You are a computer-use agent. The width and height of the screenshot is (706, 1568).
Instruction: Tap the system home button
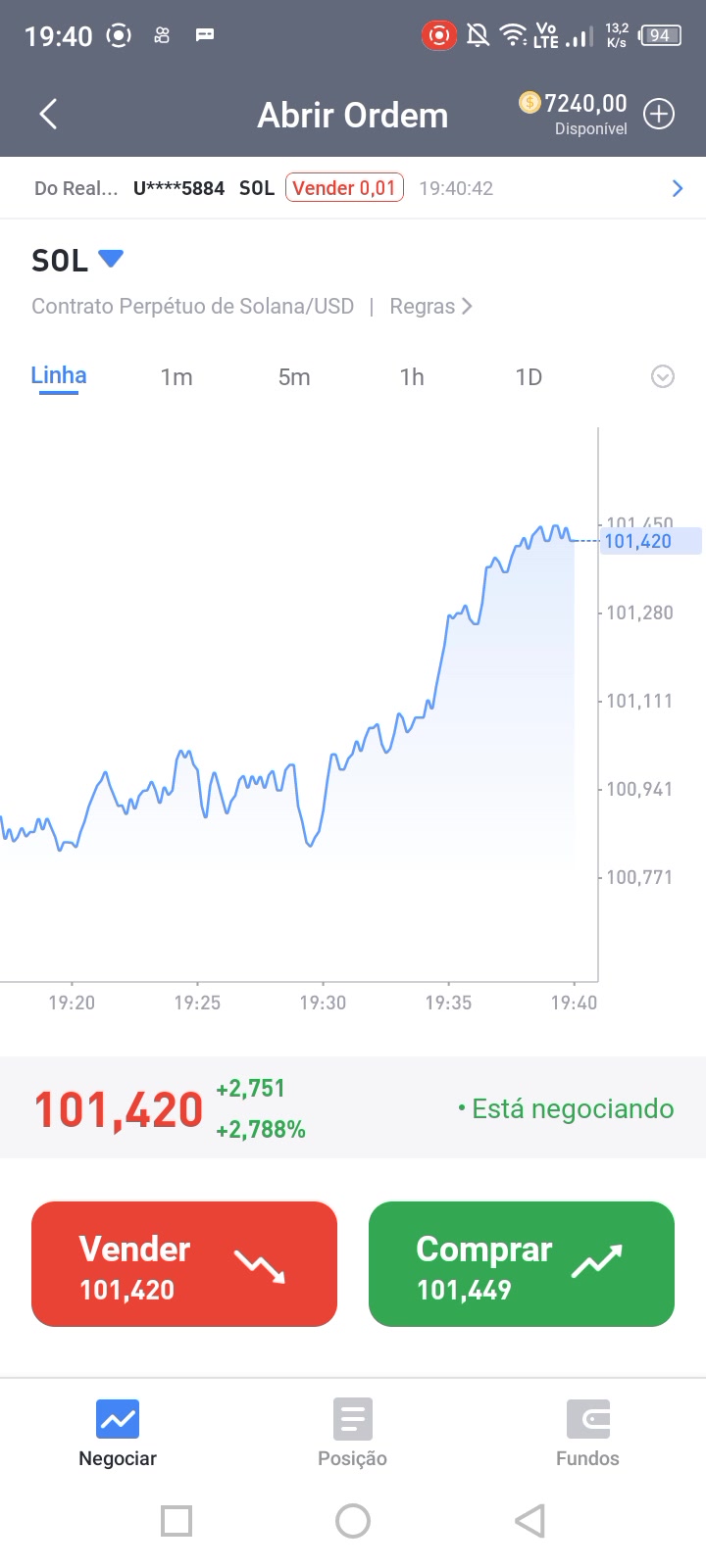(x=353, y=1521)
